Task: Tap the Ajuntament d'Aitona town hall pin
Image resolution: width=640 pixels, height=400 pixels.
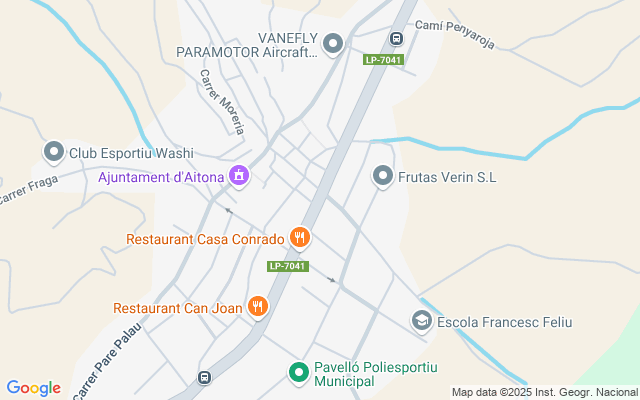Action: tap(239, 177)
